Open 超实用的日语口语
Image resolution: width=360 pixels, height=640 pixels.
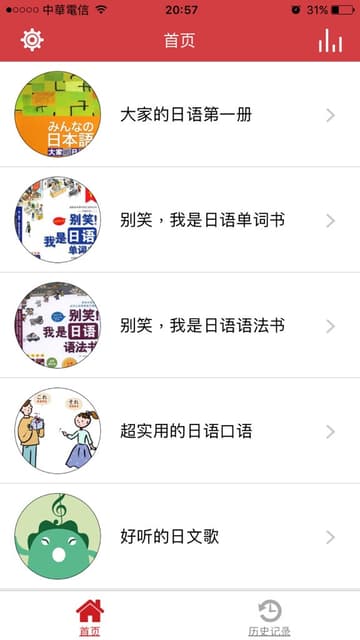pos(180,431)
